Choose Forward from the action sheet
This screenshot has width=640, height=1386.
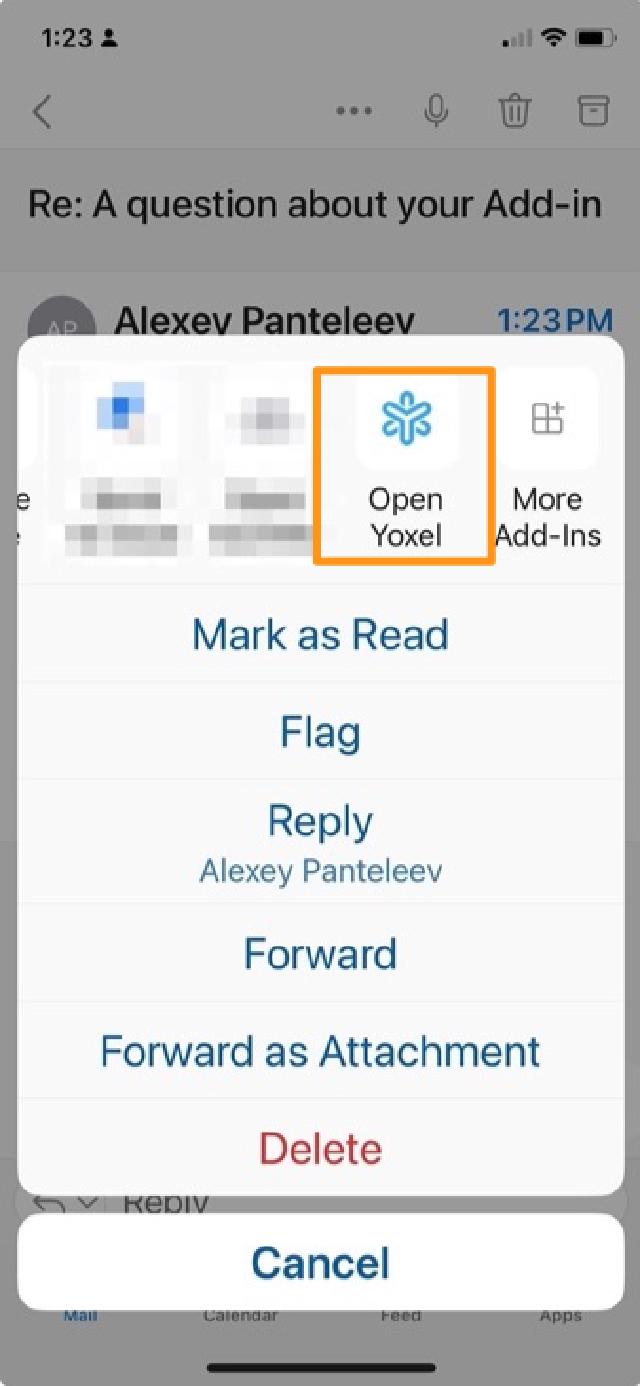[x=320, y=953]
